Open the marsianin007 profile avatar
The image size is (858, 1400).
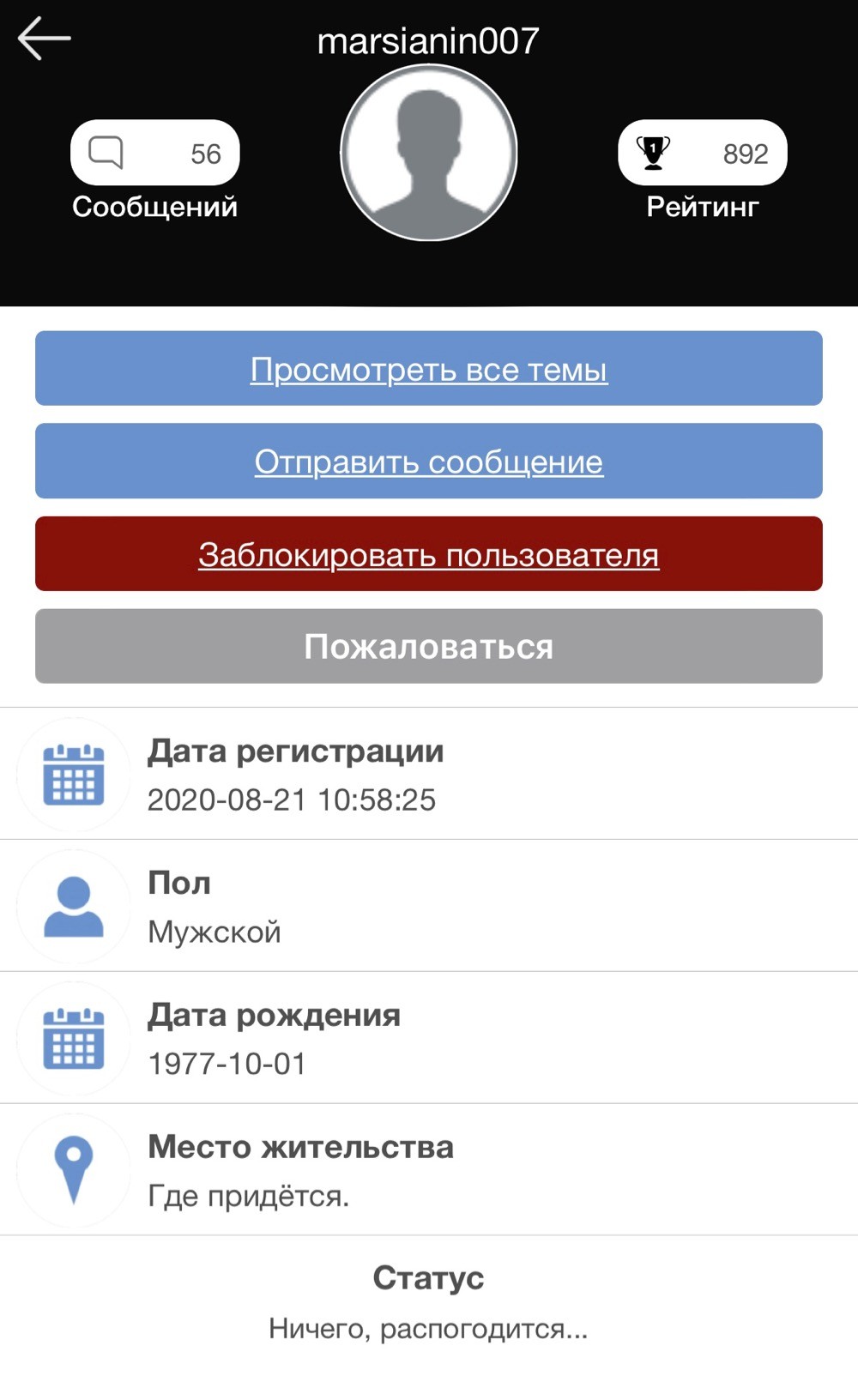pyautogui.click(x=429, y=153)
